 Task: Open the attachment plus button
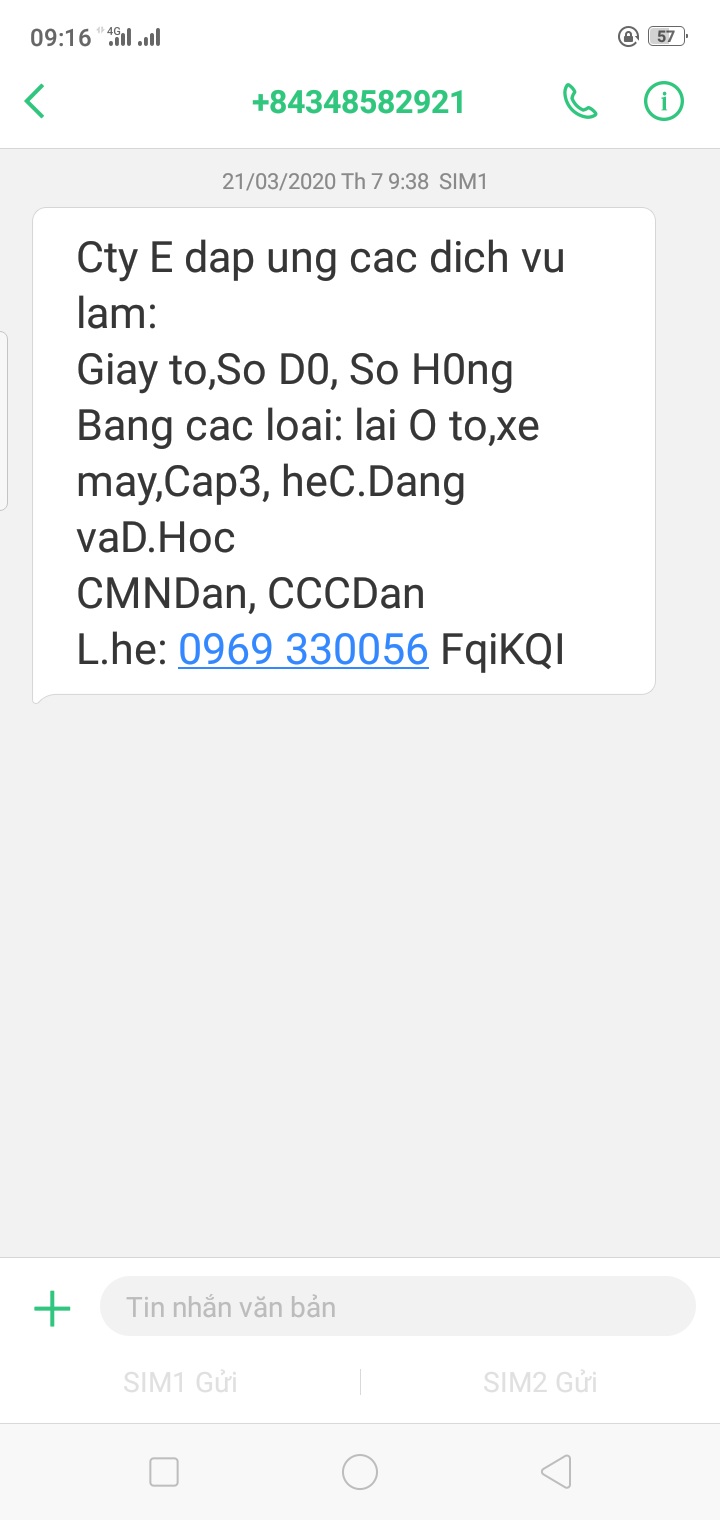click(x=52, y=1307)
